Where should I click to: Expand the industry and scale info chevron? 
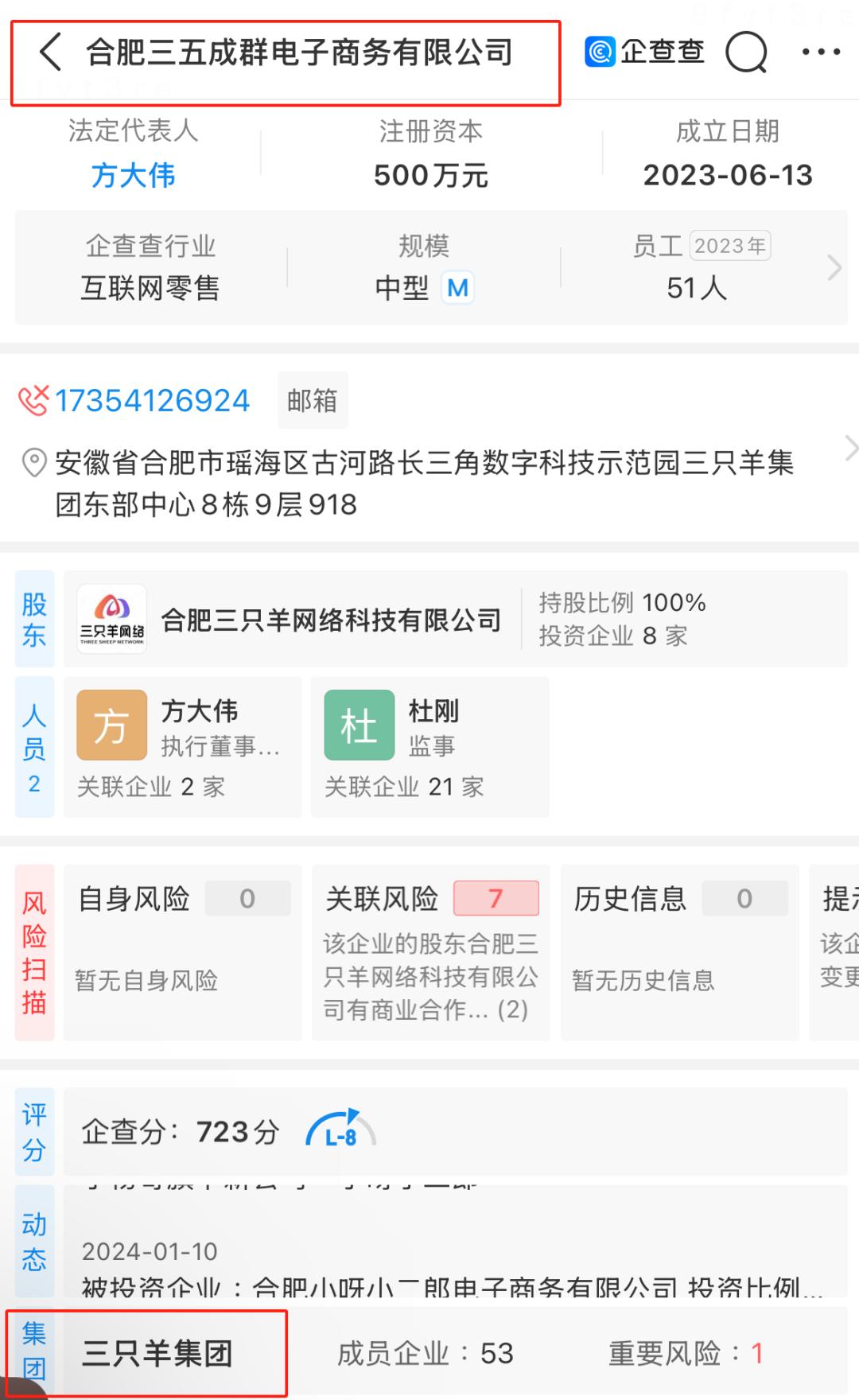pos(834,268)
